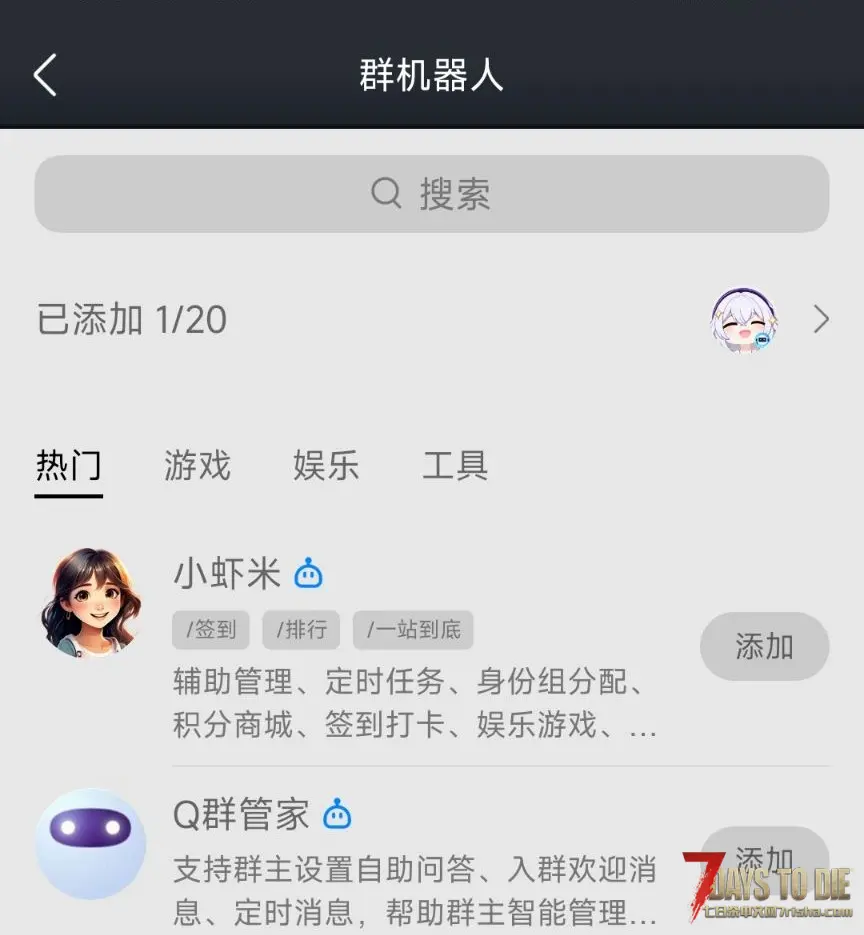Open Q群管家 robot details
The width and height of the screenshot is (864, 935).
click(x=242, y=815)
